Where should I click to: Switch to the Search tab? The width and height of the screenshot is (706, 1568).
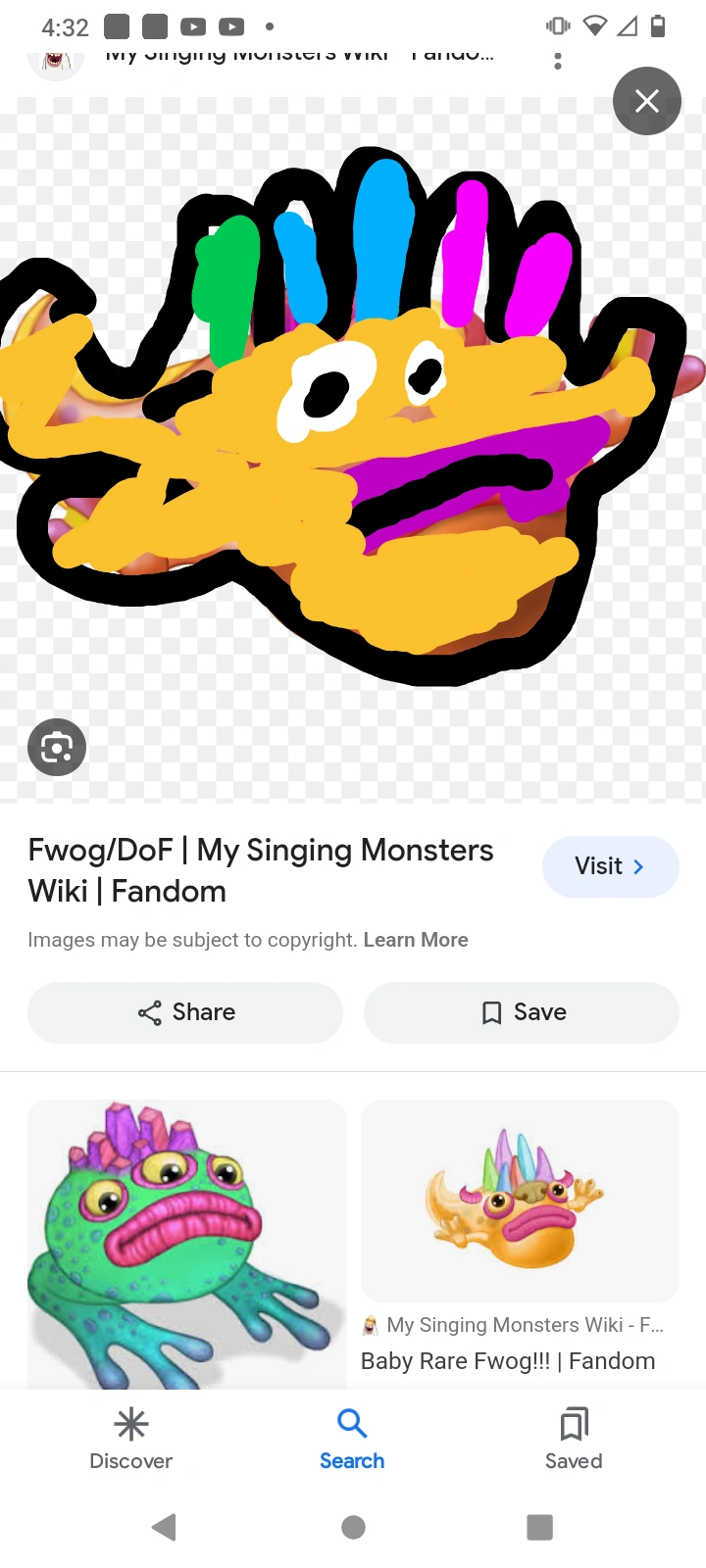pos(352,1437)
